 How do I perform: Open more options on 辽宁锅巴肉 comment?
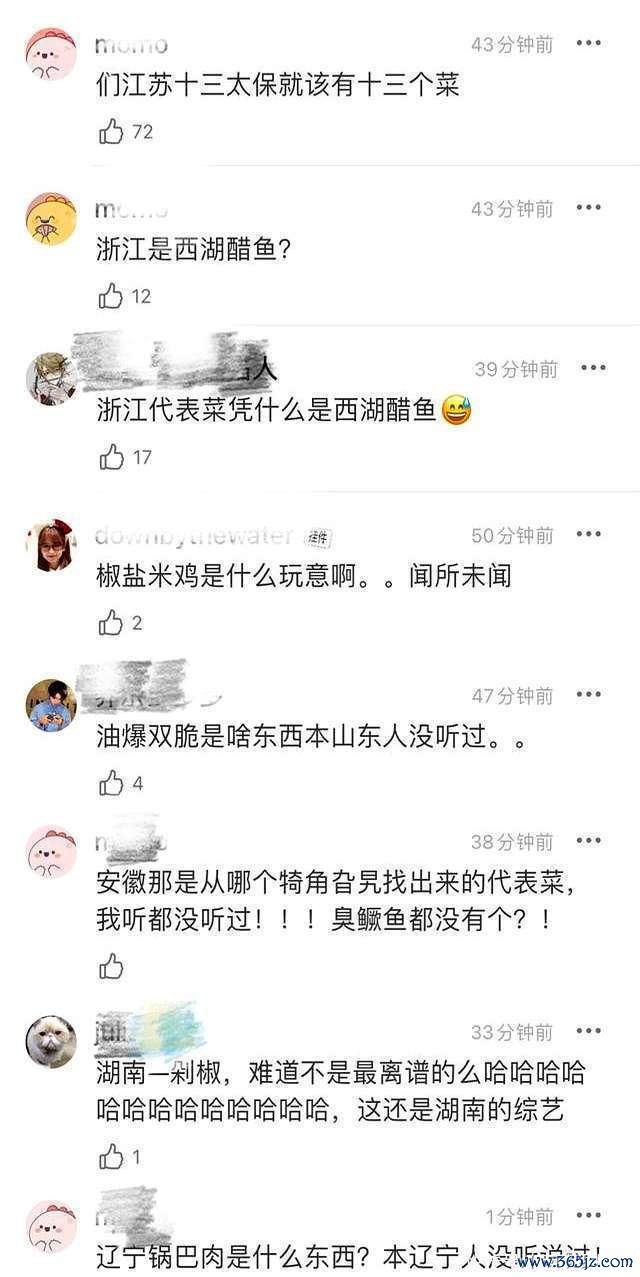(x=589, y=1216)
